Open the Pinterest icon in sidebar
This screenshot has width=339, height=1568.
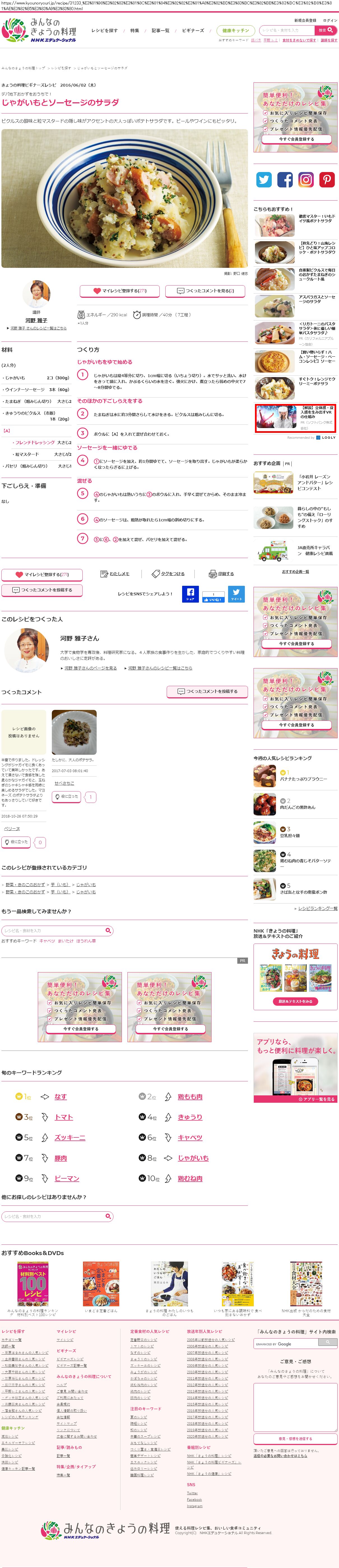[328, 180]
